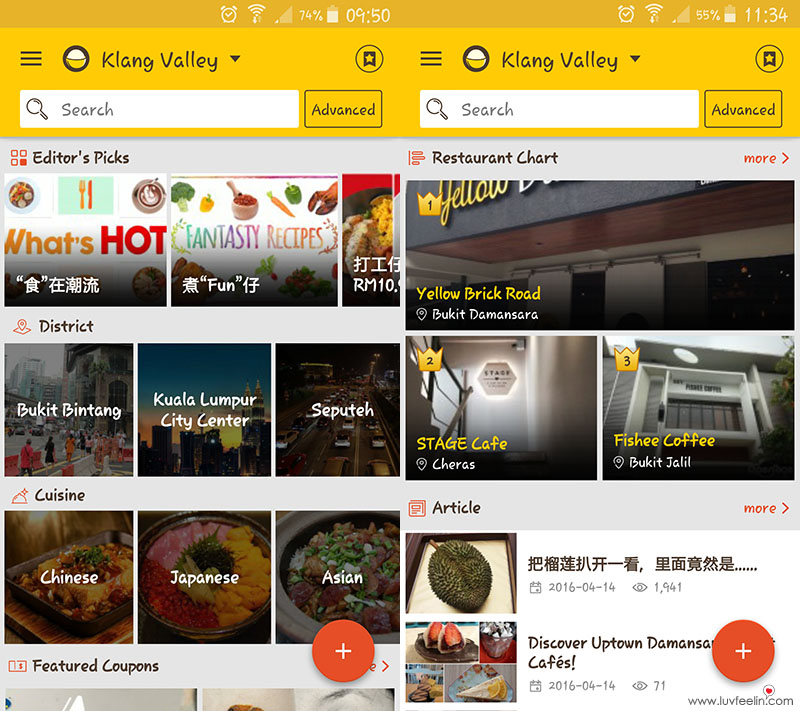The height and width of the screenshot is (711, 800).
Task: Select the Kuala Lumpur City Center district
Action: coord(204,410)
